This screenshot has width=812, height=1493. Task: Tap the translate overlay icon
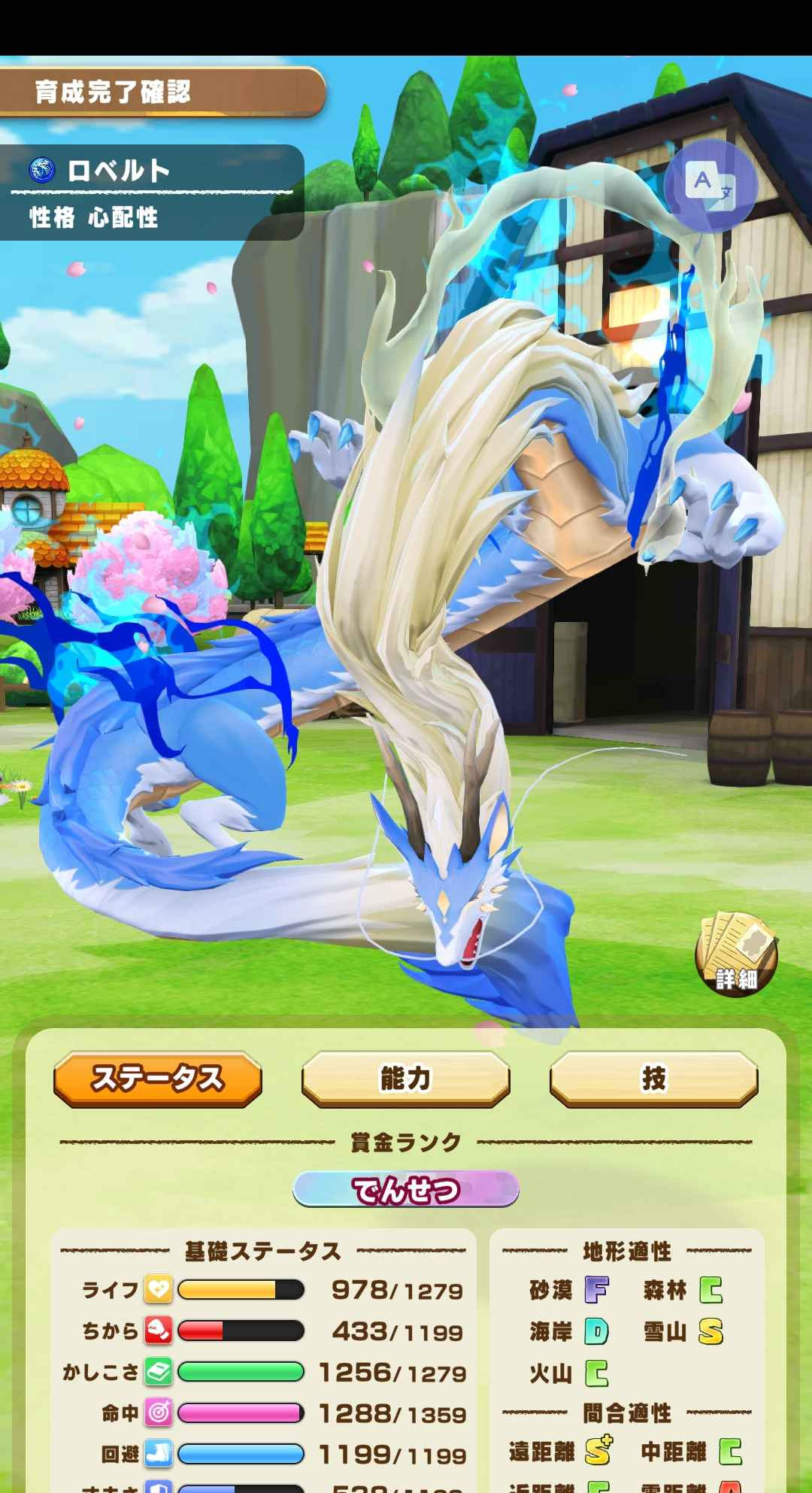[x=710, y=184]
